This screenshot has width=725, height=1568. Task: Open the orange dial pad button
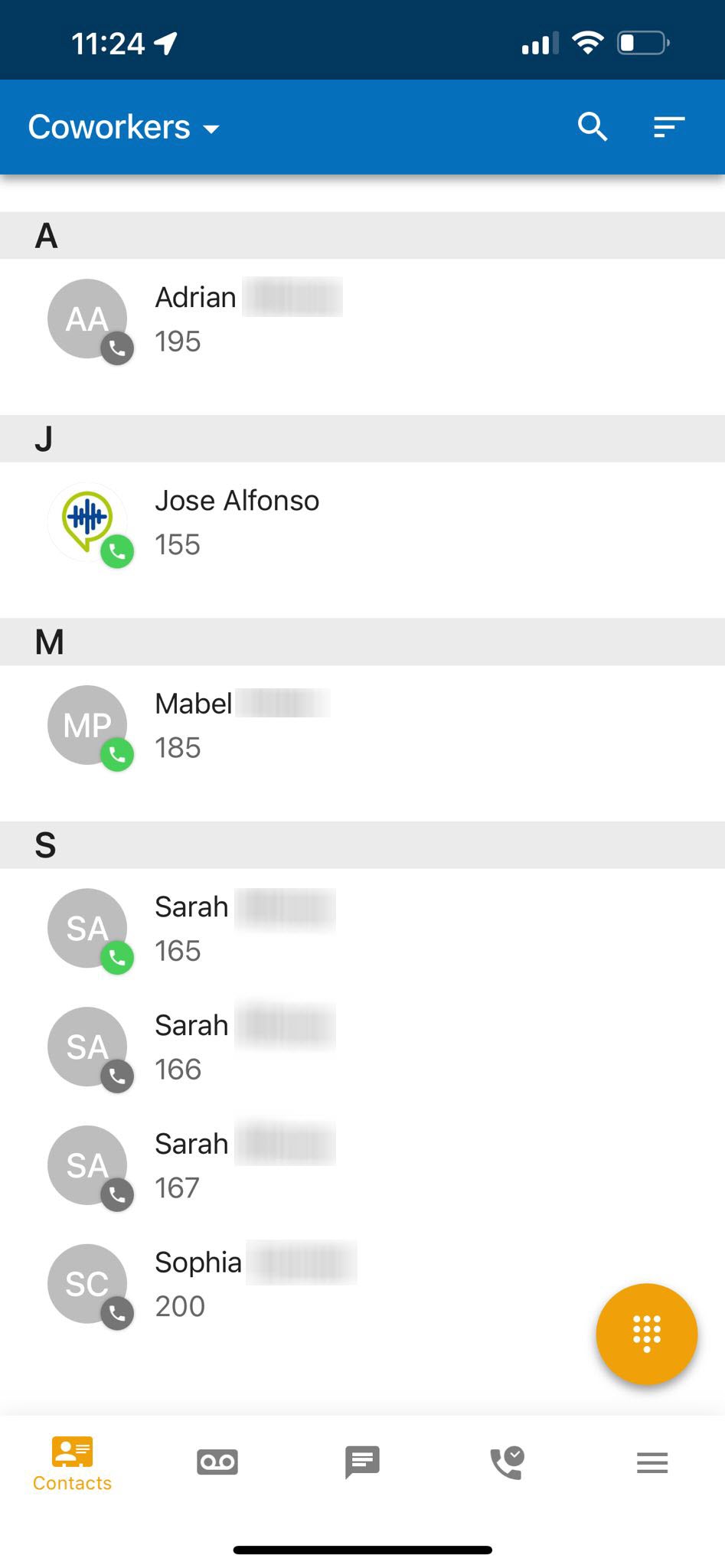point(647,1334)
